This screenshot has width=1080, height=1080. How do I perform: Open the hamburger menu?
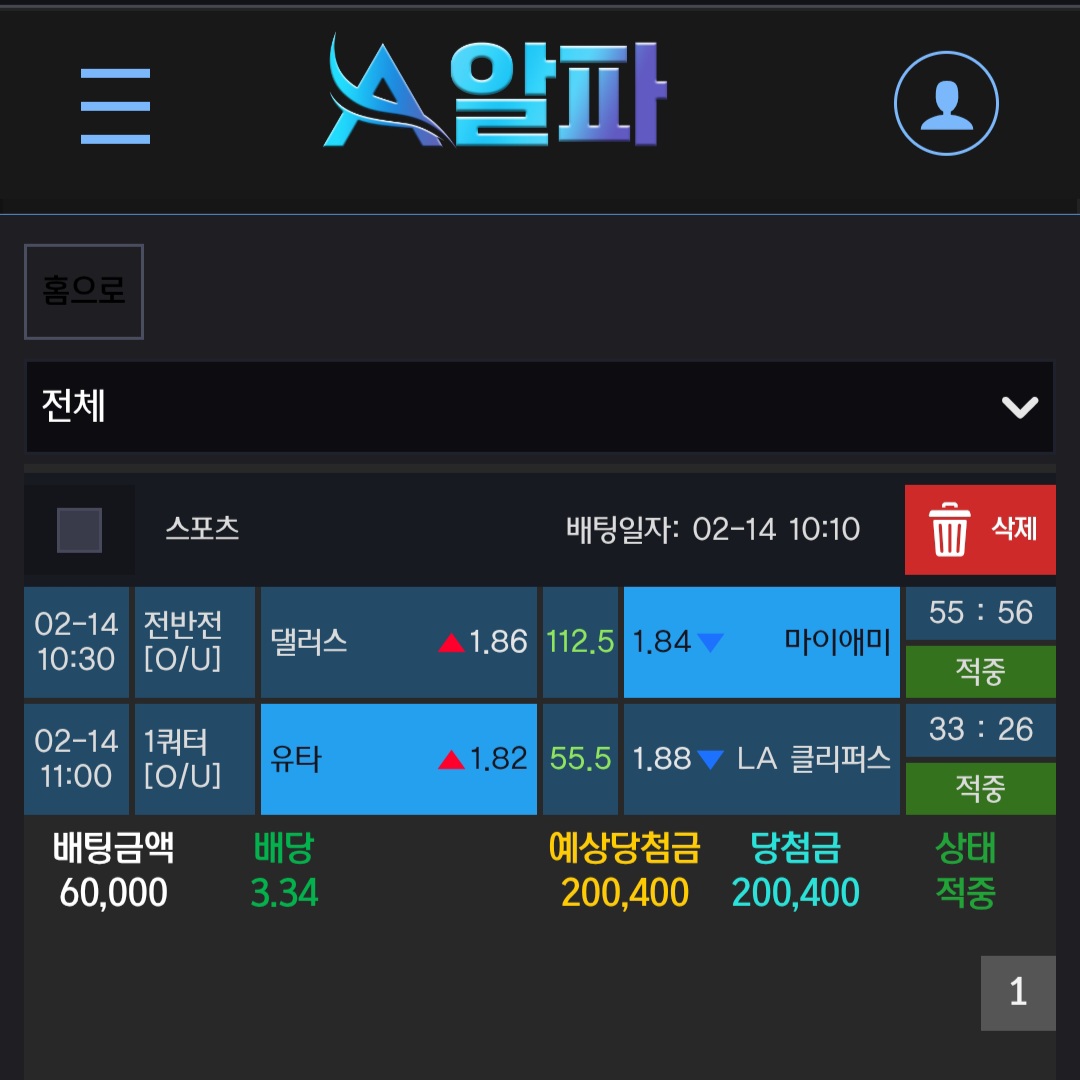tap(115, 106)
